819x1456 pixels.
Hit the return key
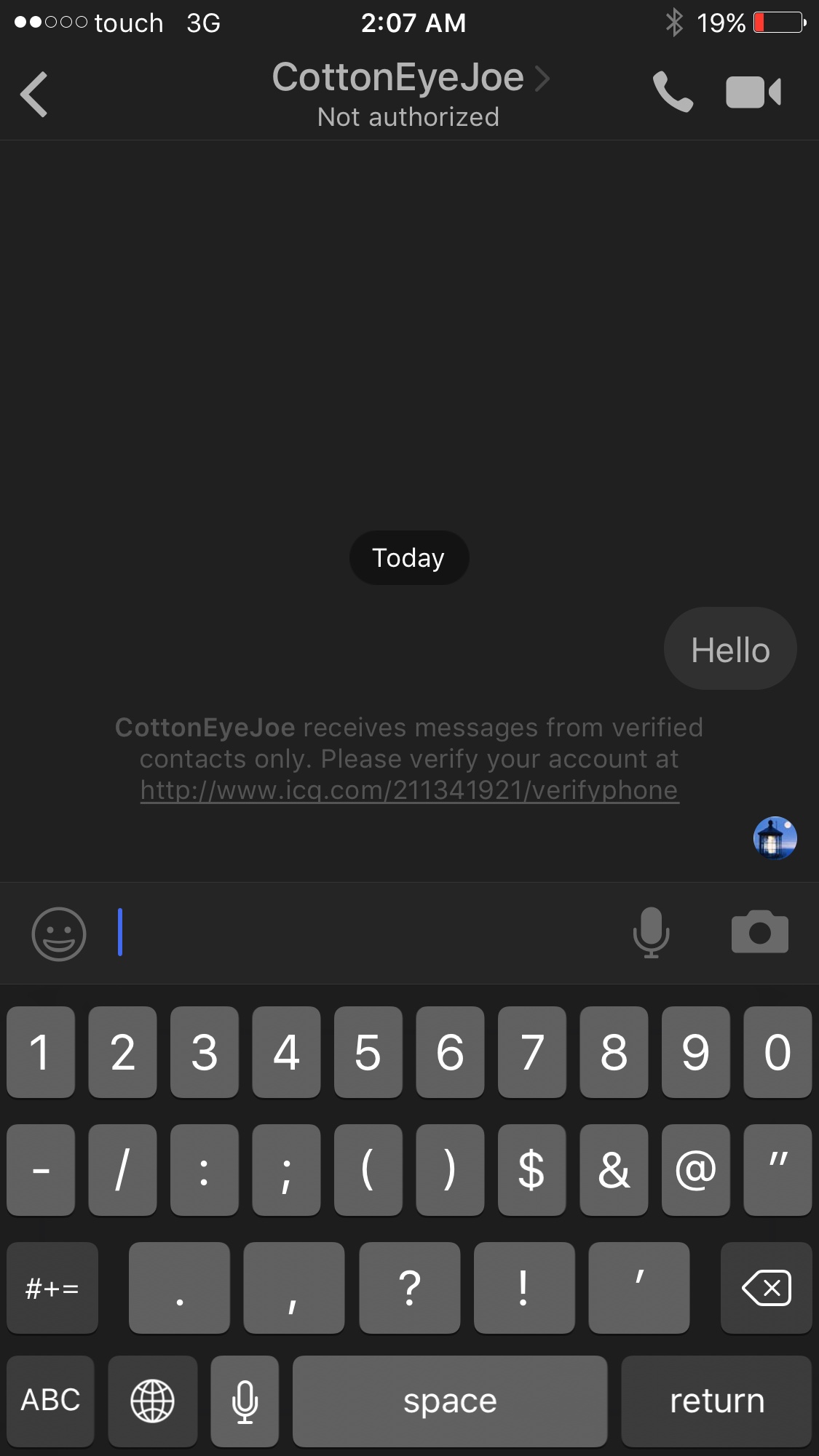point(716,1400)
